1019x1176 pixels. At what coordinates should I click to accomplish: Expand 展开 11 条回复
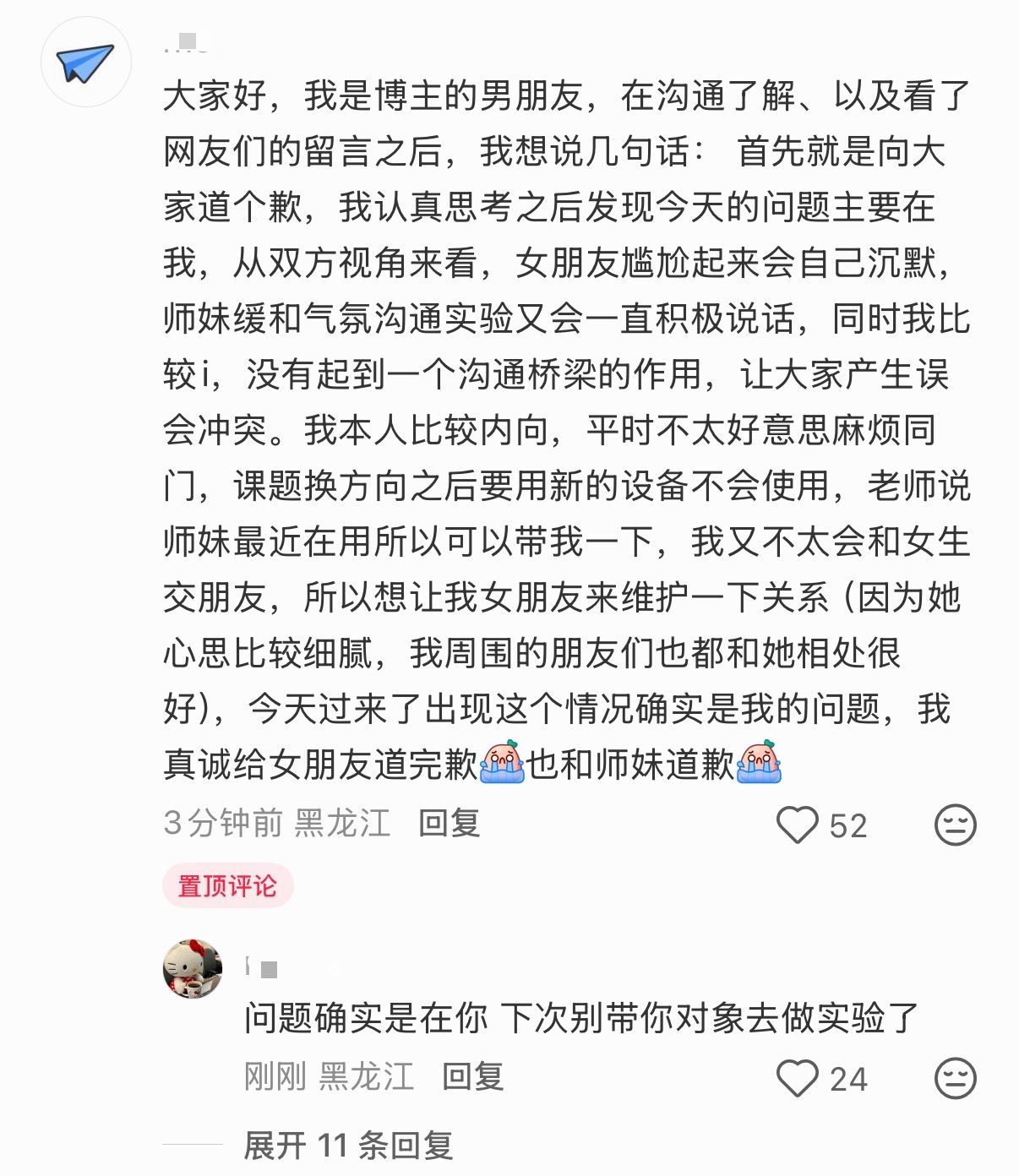(348, 1146)
